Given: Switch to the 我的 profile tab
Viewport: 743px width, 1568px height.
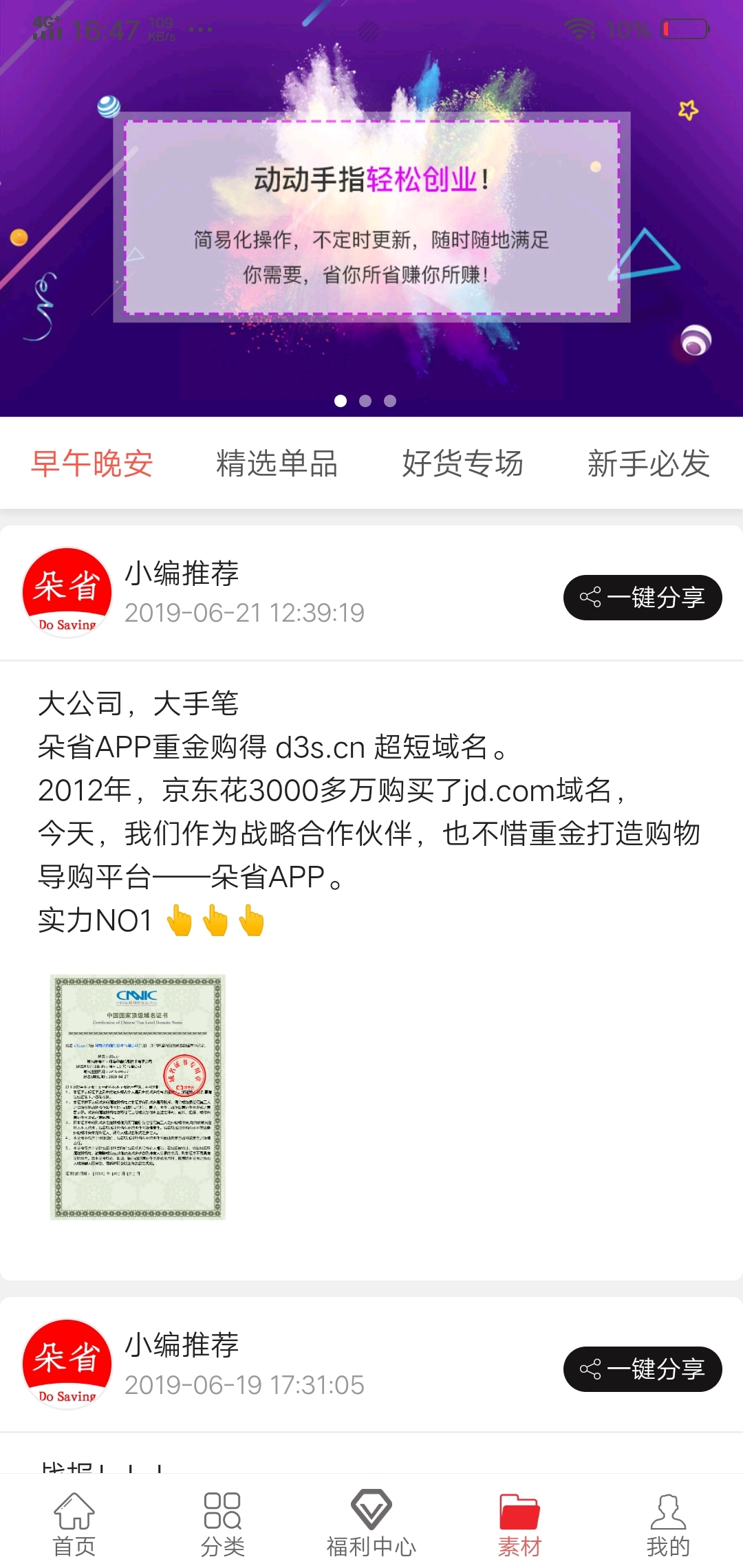Looking at the screenshot, I should click(x=668, y=1524).
